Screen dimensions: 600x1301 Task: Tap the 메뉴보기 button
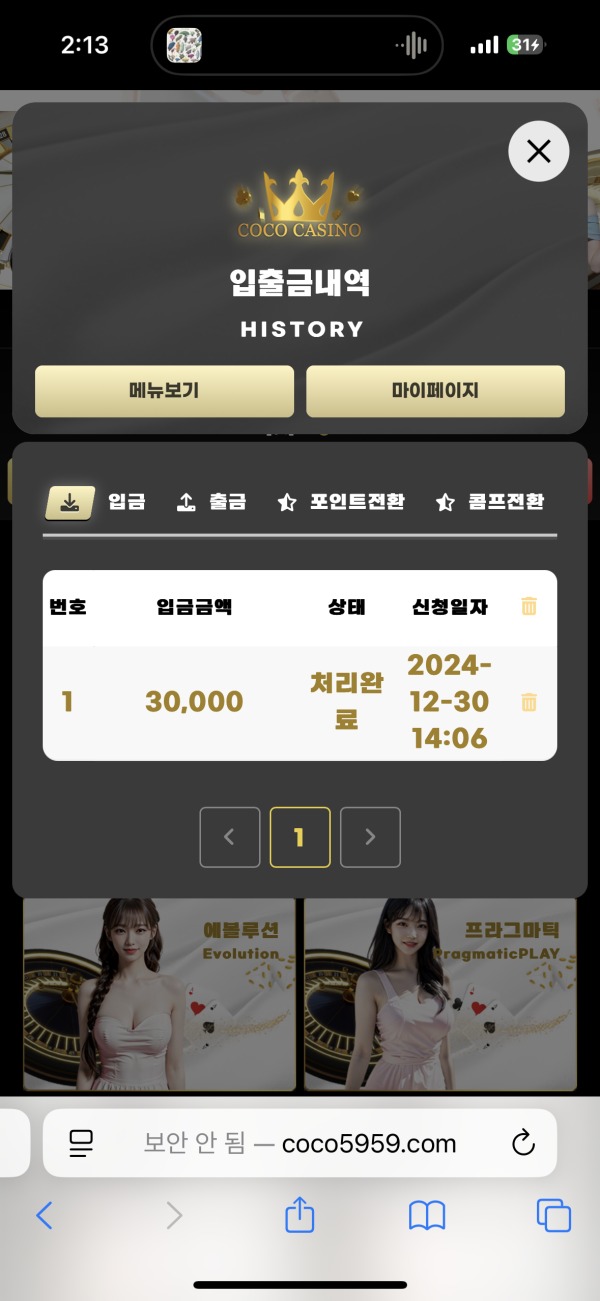(x=164, y=391)
